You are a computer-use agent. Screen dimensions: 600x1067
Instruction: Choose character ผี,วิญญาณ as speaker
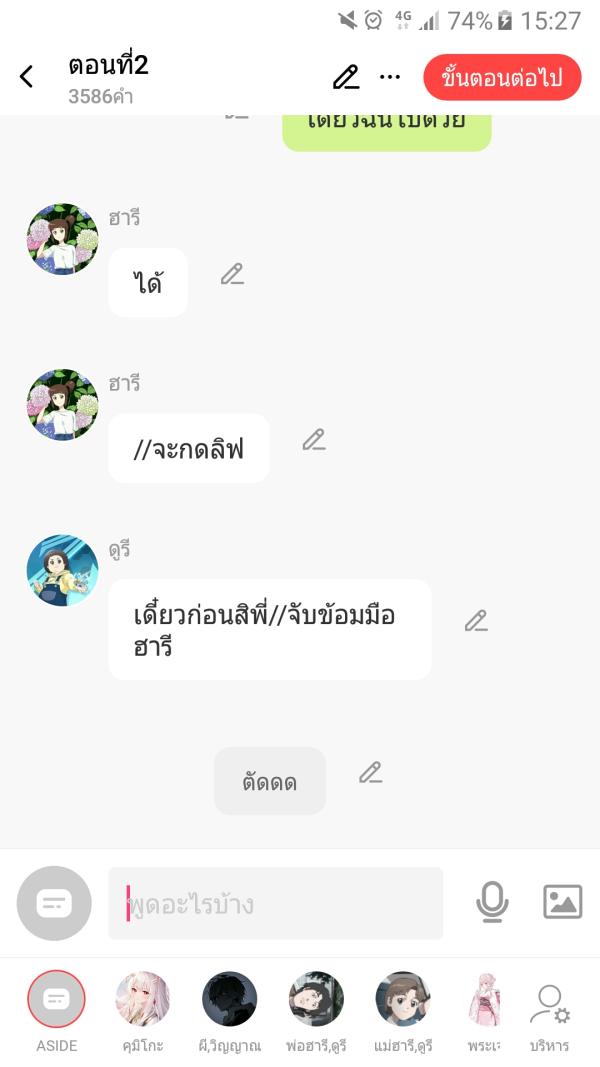pyautogui.click(x=230, y=1000)
